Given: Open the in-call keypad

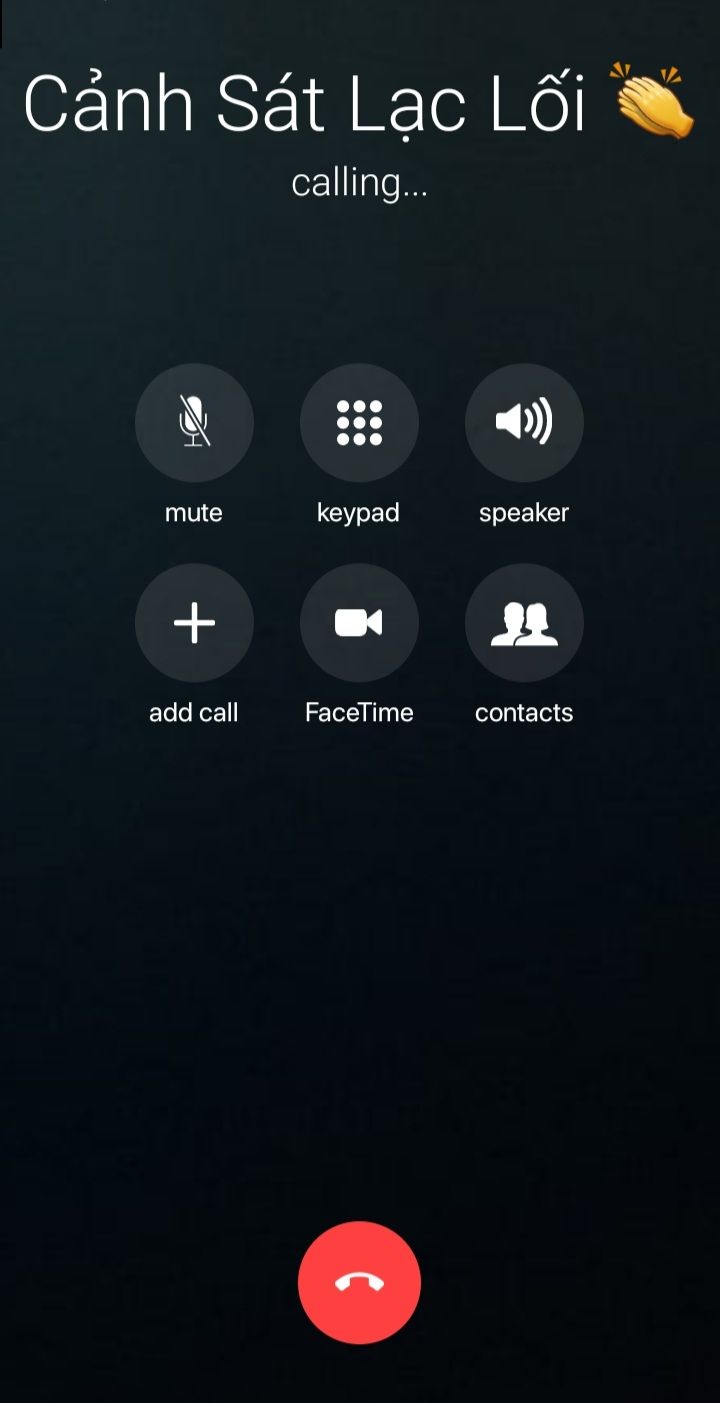Looking at the screenshot, I should click(x=359, y=423).
